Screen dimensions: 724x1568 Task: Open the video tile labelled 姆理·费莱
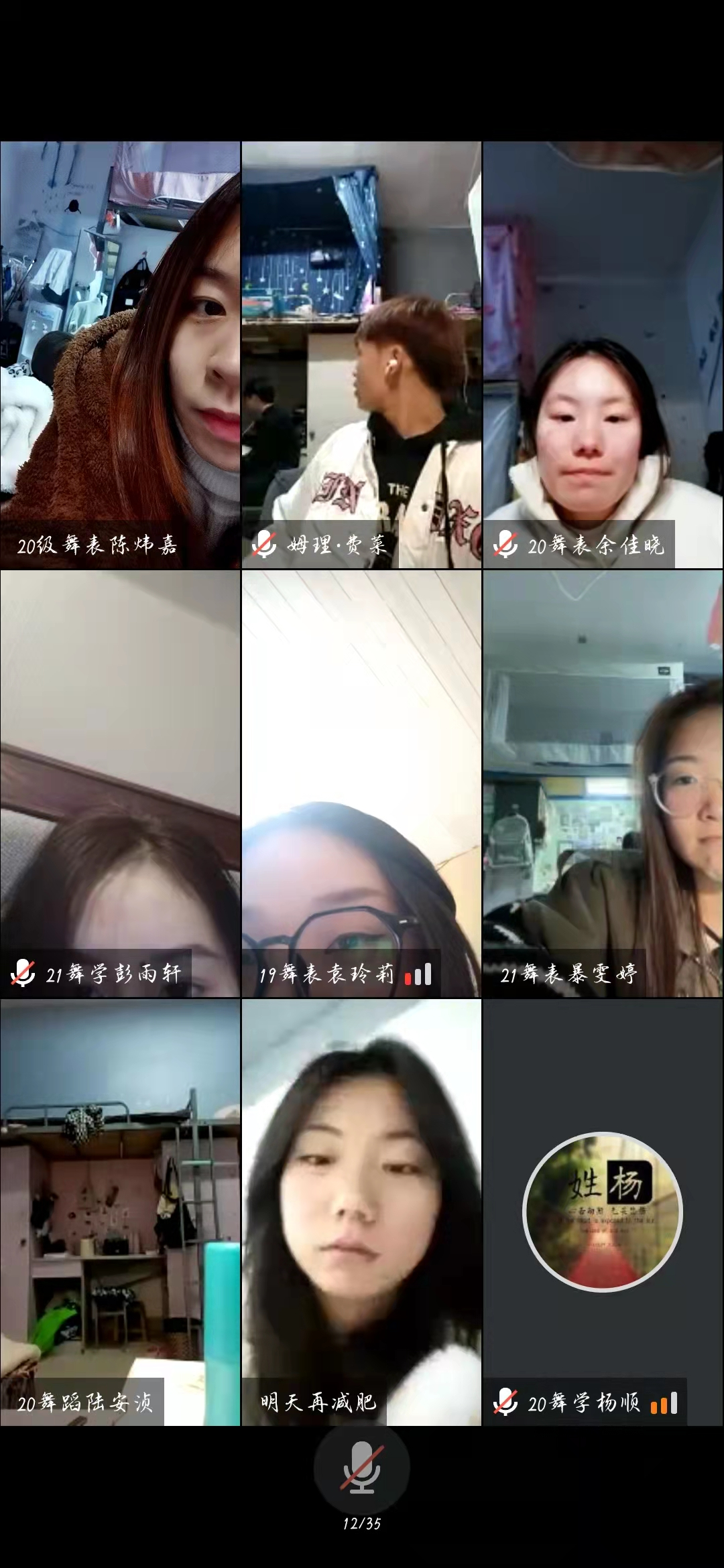pyautogui.click(x=361, y=355)
